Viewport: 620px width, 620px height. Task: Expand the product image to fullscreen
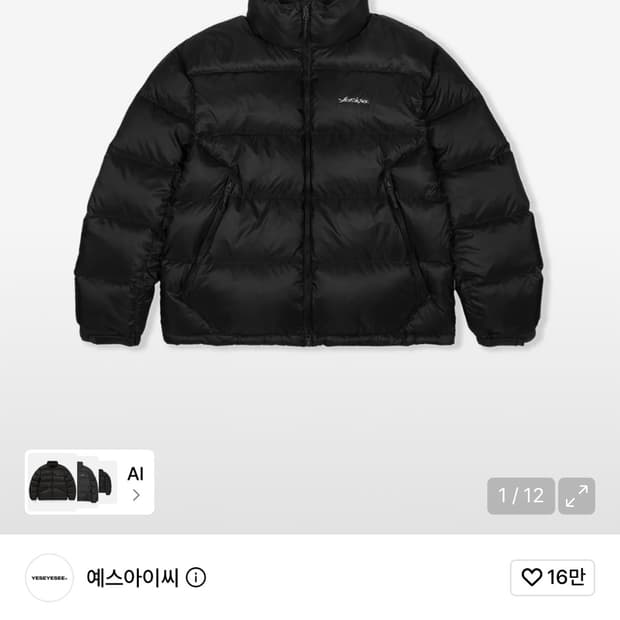click(x=577, y=496)
